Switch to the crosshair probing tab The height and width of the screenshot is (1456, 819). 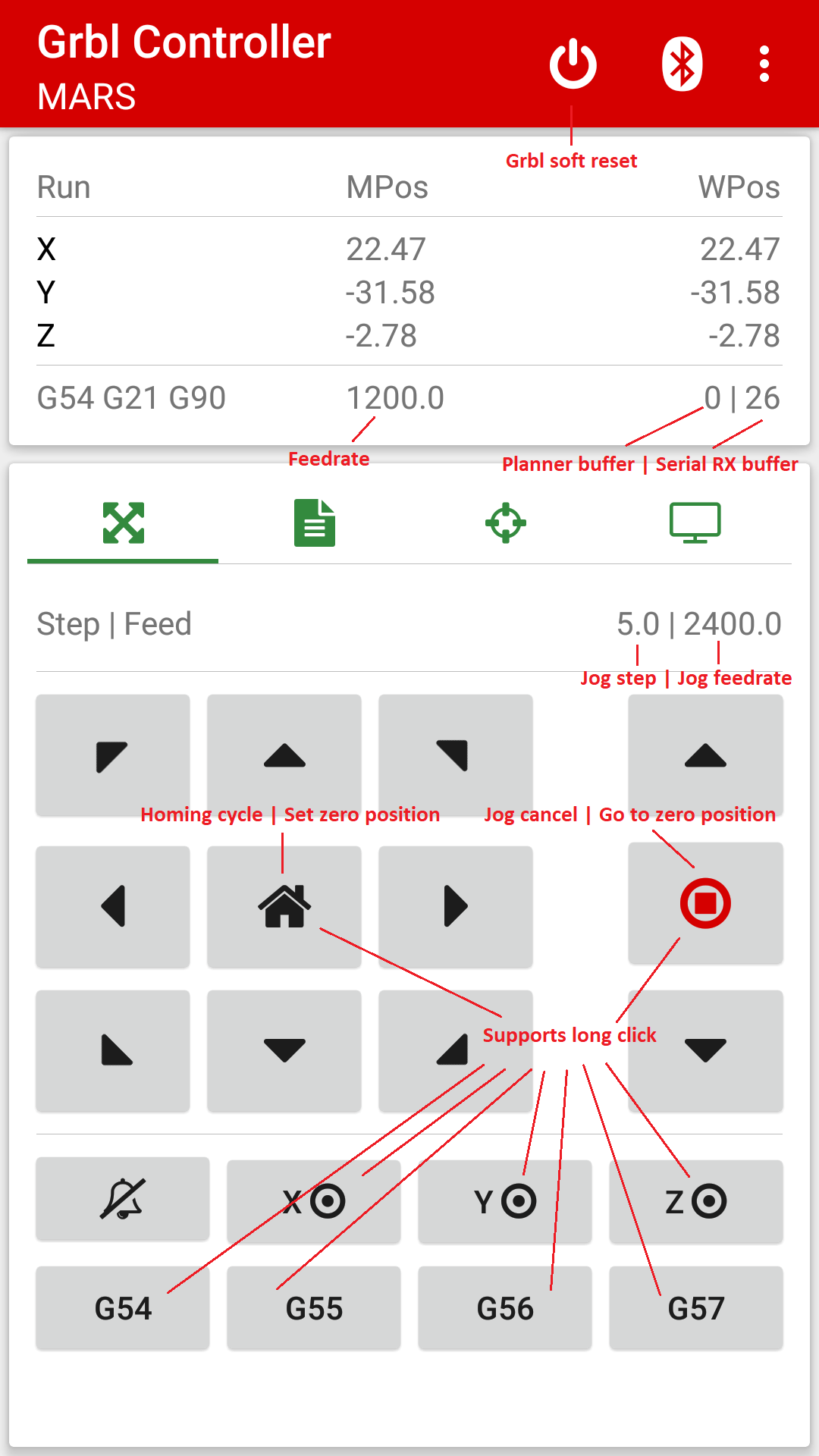point(506,522)
